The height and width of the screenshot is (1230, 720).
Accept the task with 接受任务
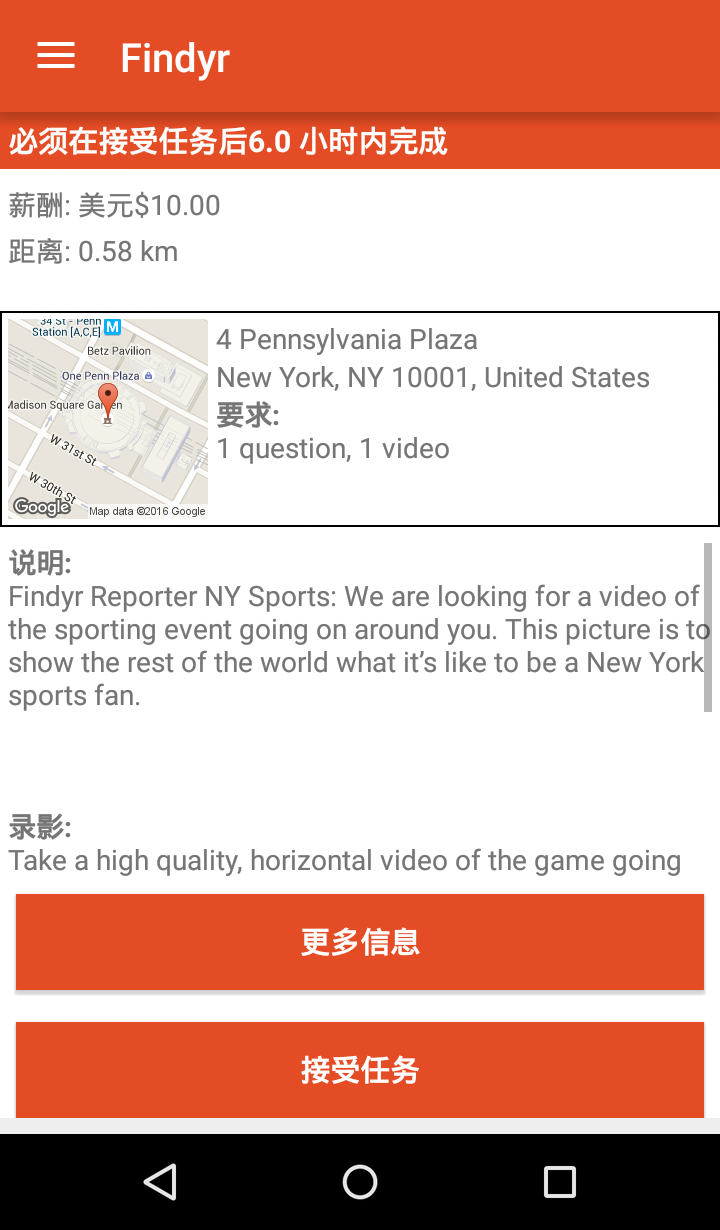coord(360,1070)
